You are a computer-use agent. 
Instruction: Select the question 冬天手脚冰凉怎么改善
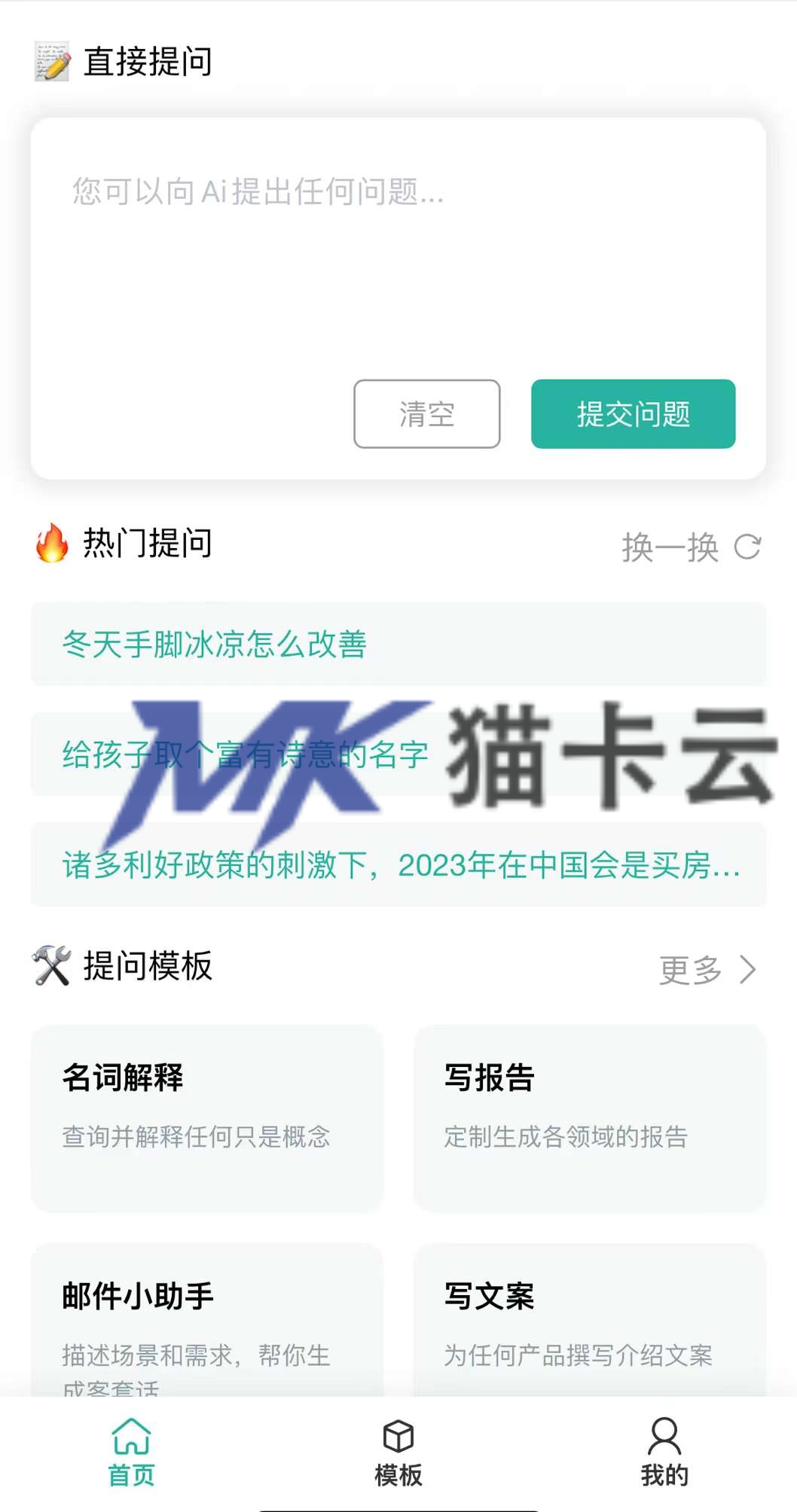[x=398, y=644]
